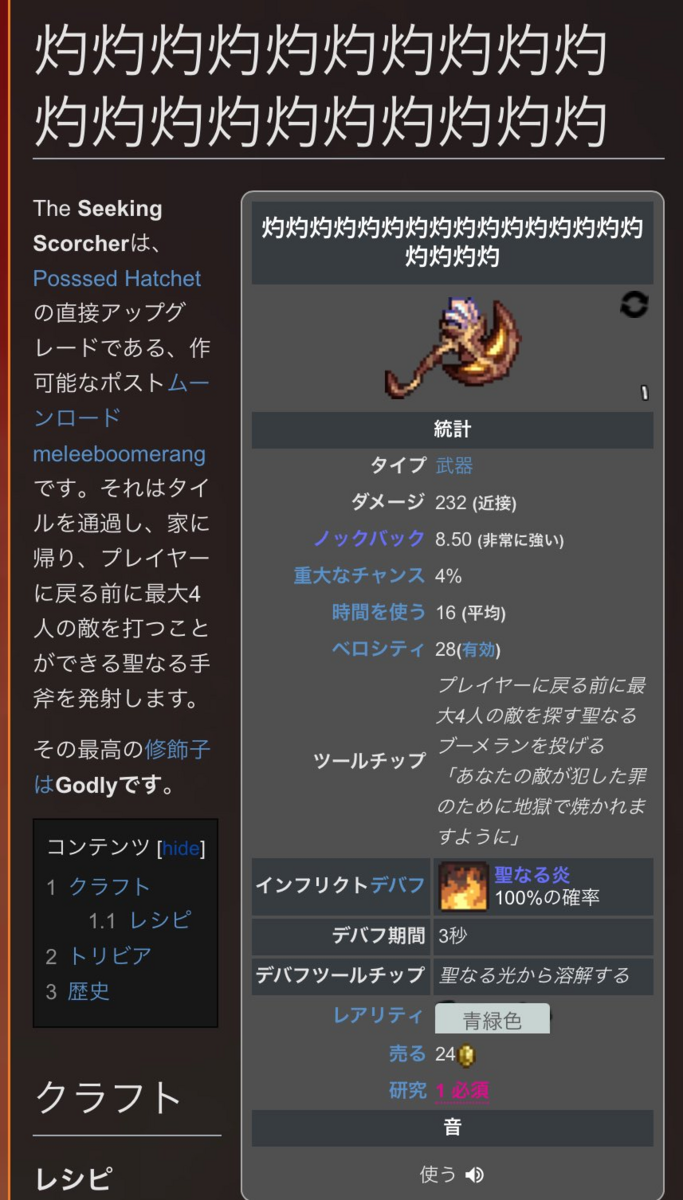Hide the コンテンツ table of contents
This screenshot has width=683, height=1200.
(x=181, y=848)
